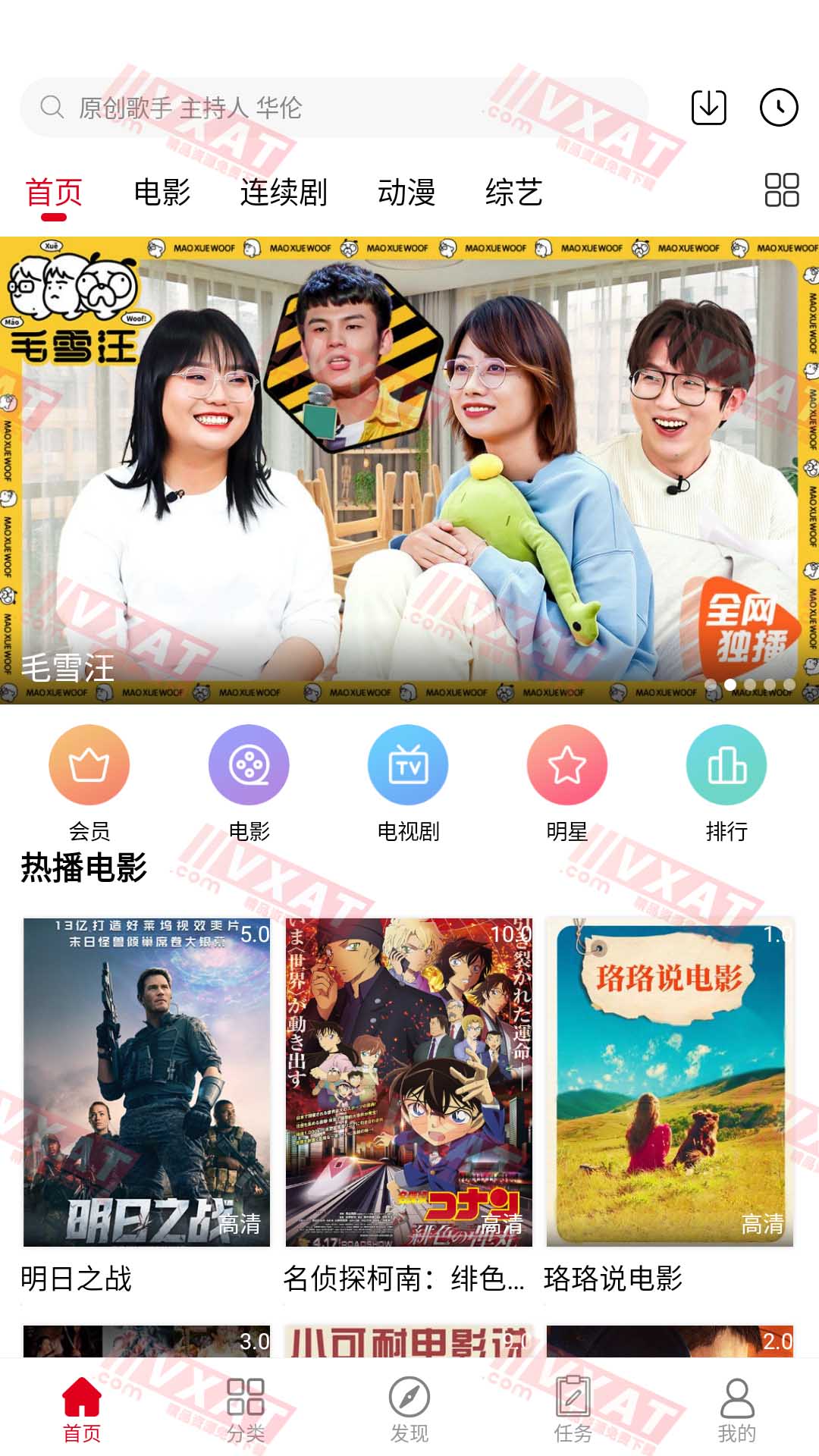Image resolution: width=819 pixels, height=1456 pixels.
Task: Tap the search box with 原创歌手 主持人 华伦
Action: point(334,108)
